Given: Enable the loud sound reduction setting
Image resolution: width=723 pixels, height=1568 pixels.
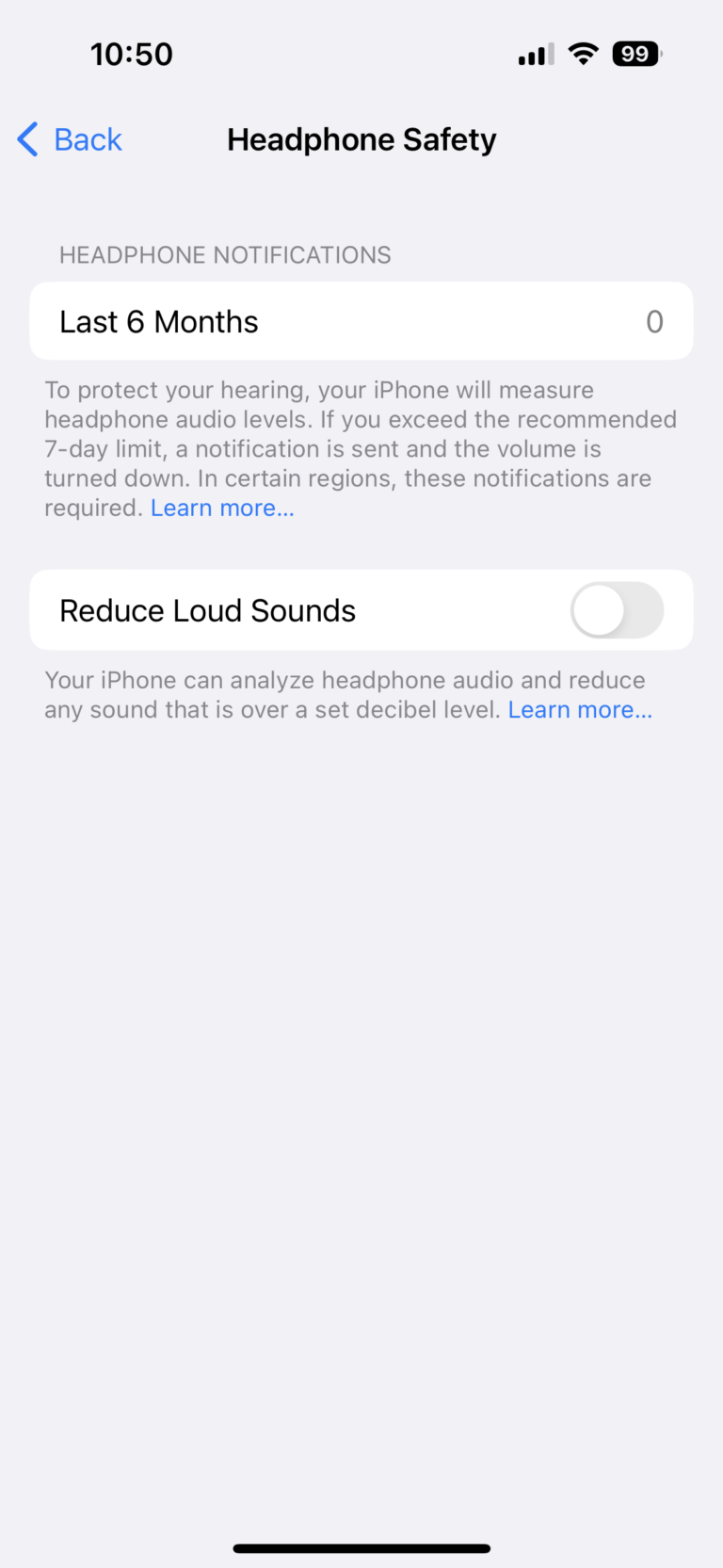Looking at the screenshot, I should point(617,609).
